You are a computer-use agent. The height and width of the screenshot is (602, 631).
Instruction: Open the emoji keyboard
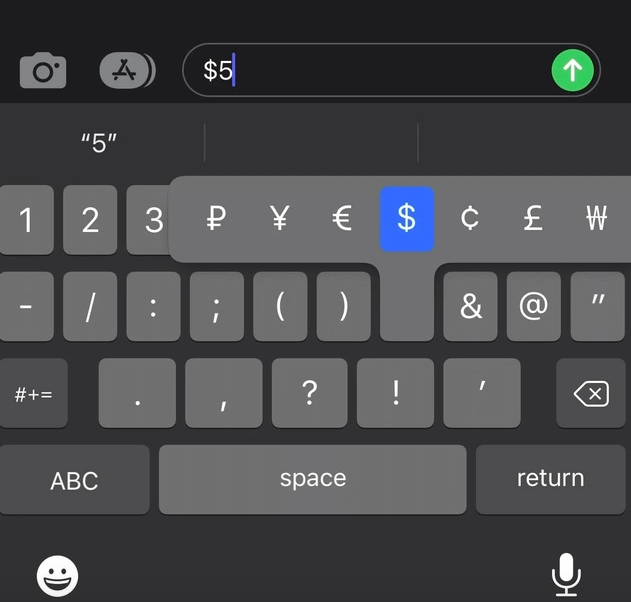tap(58, 575)
